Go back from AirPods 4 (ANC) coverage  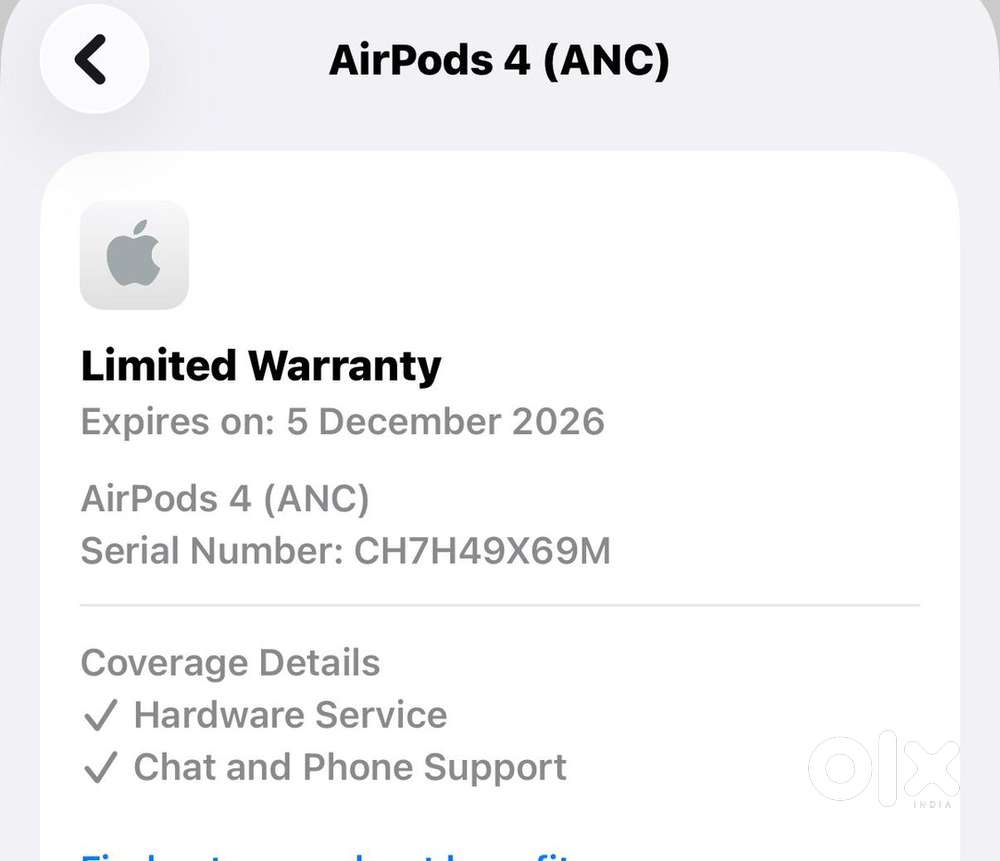coord(93,59)
